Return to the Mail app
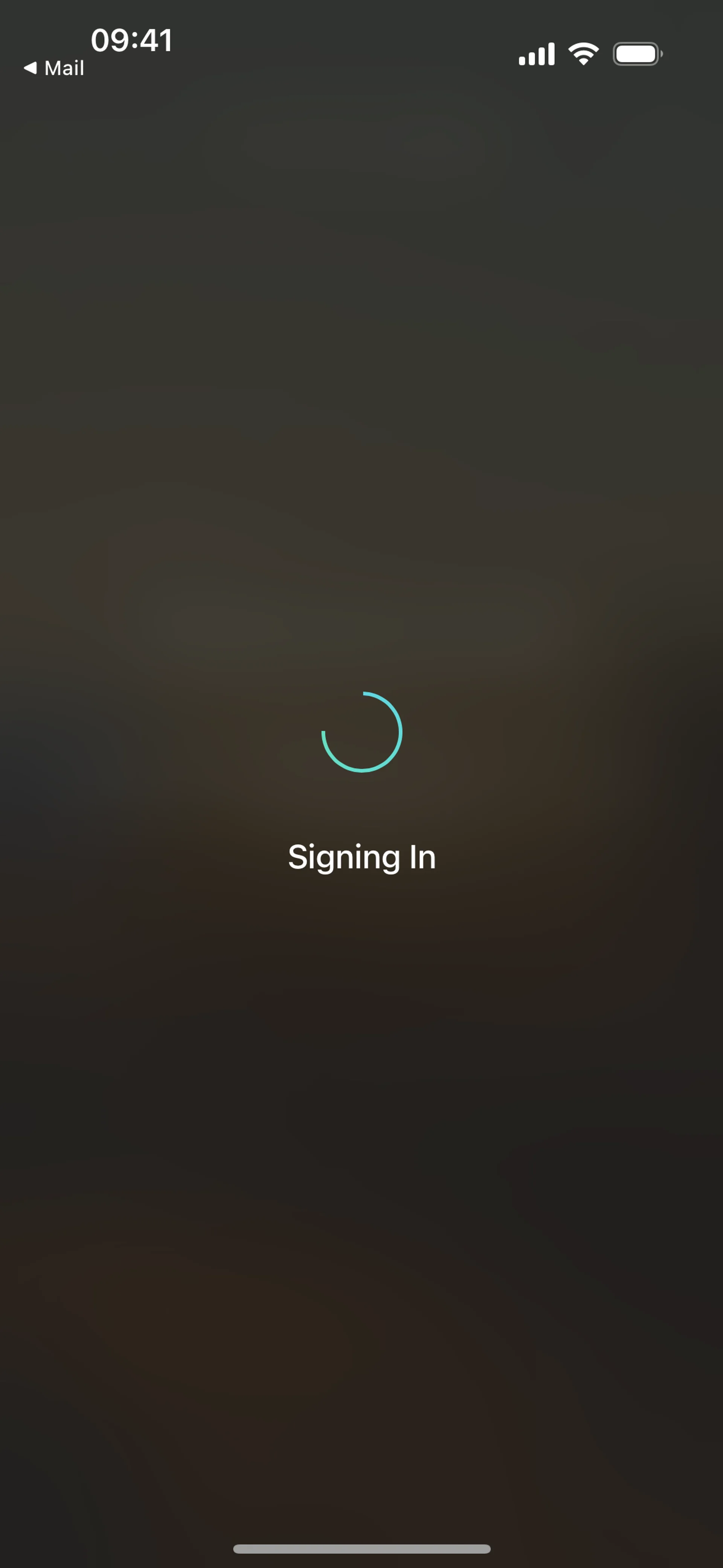Screen dimensions: 723x1568 tap(53, 67)
